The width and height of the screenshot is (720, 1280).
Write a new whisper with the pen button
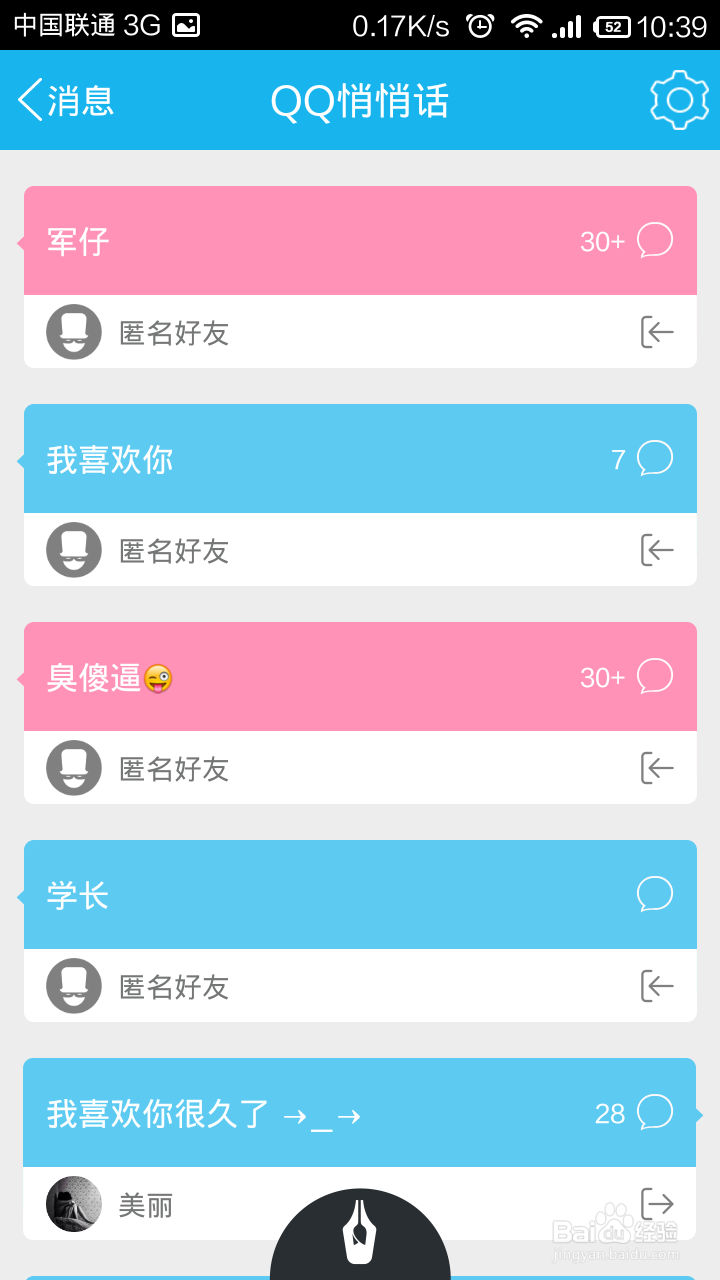[x=360, y=1236]
